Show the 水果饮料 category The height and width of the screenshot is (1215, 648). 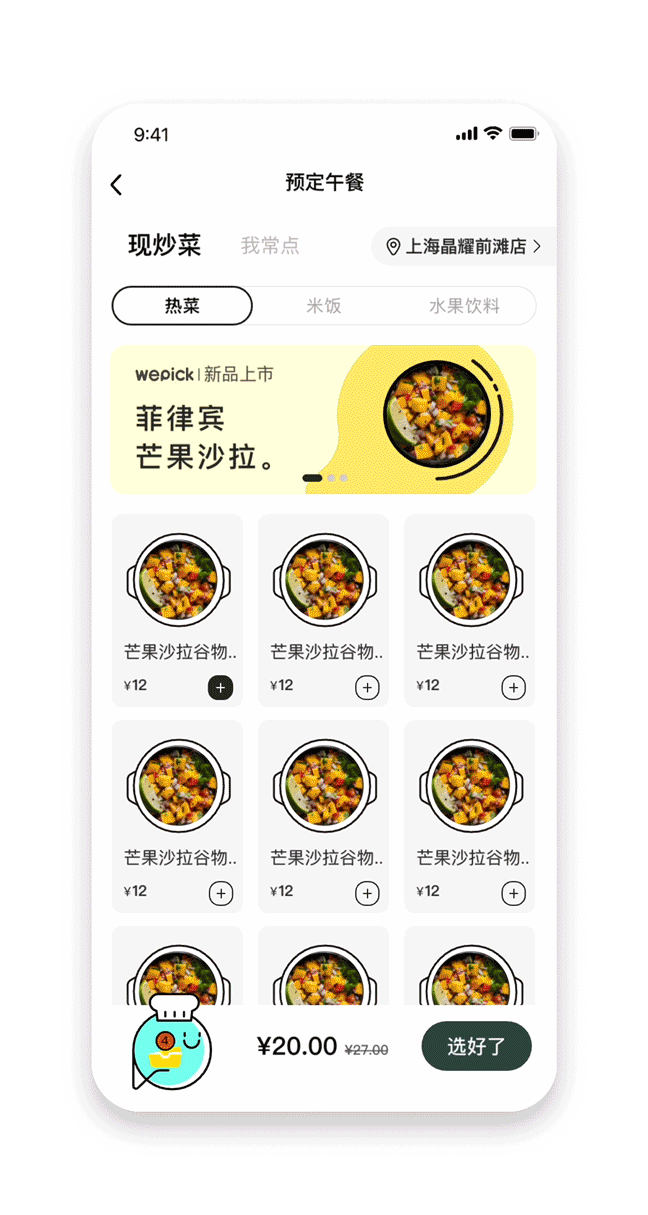point(464,306)
